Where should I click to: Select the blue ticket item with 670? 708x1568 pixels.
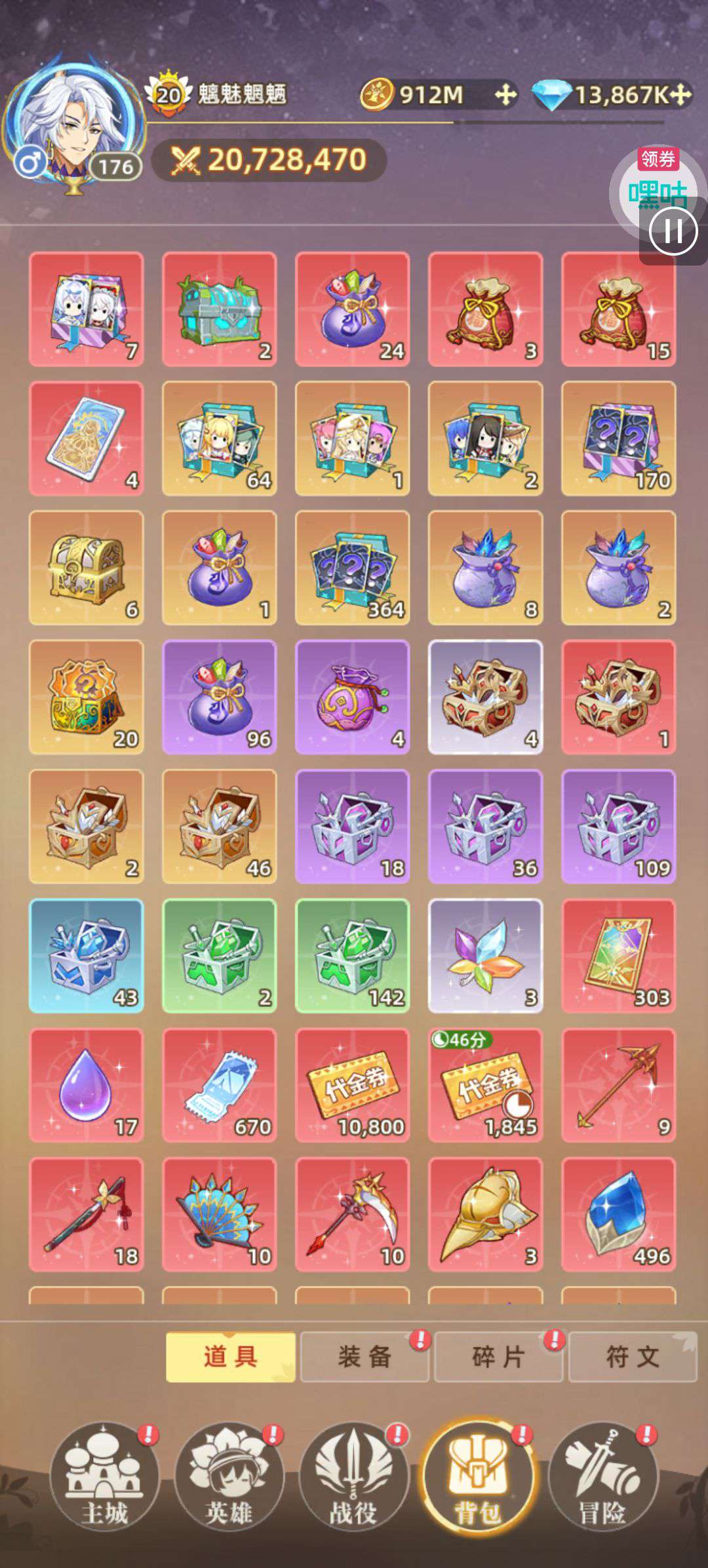pos(220,1085)
